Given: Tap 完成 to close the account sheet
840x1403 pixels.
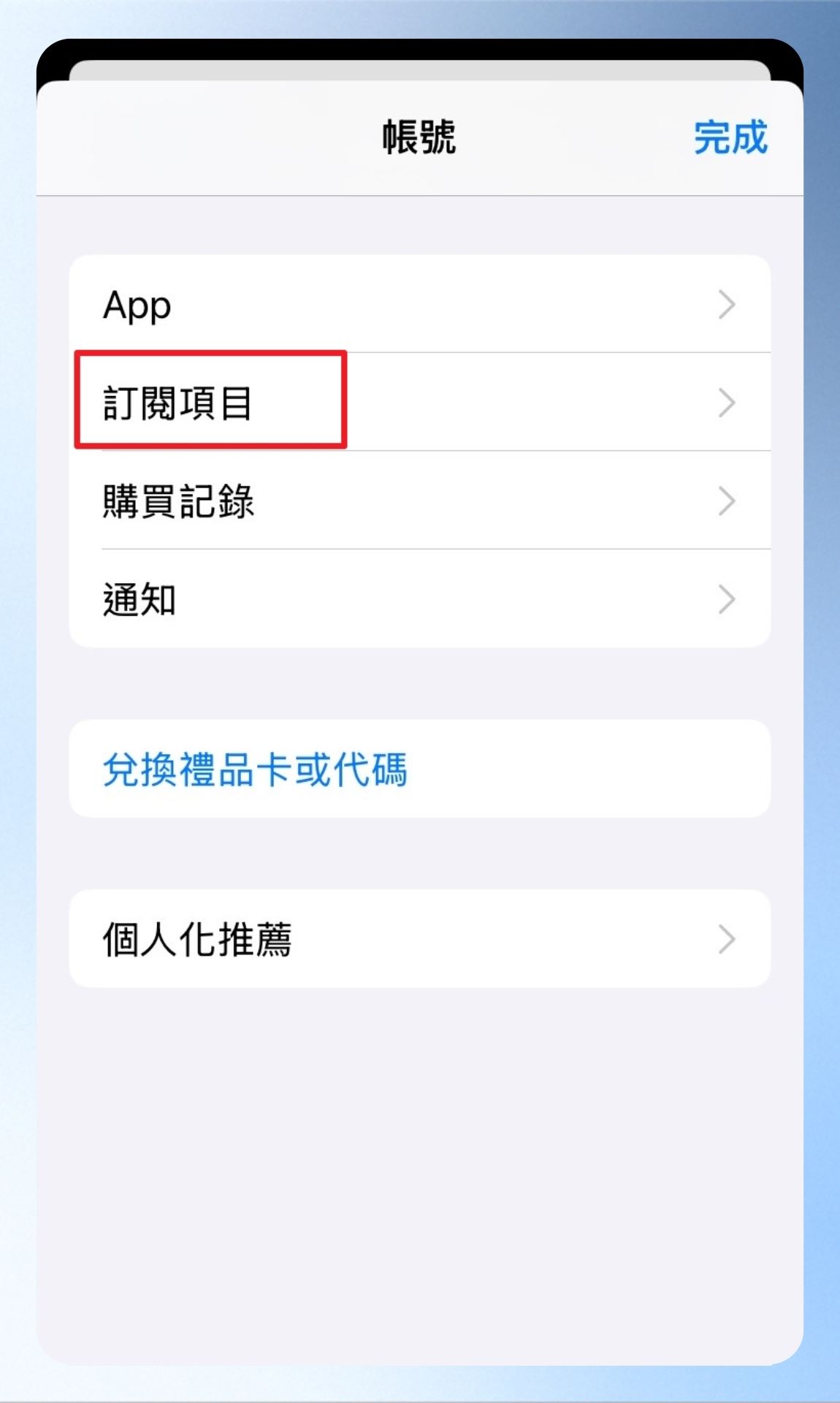Looking at the screenshot, I should 730,137.
